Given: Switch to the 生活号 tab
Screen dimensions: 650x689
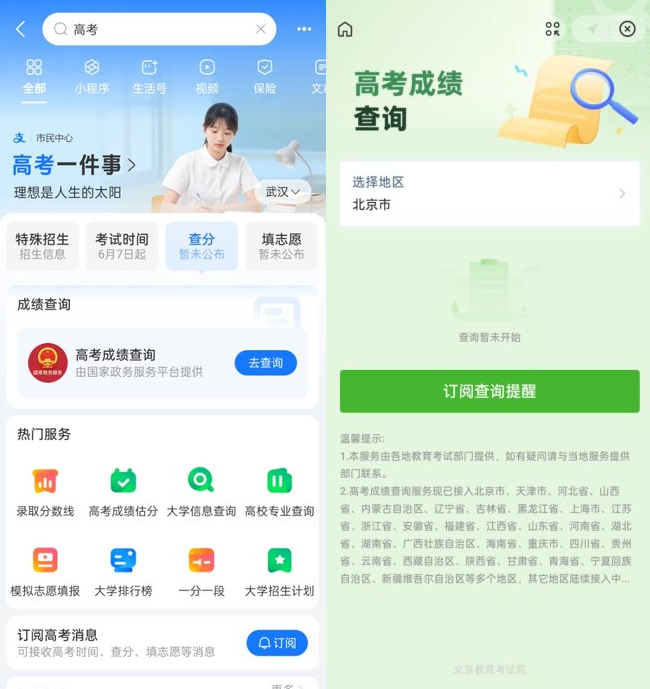Looking at the screenshot, I should (149, 76).
